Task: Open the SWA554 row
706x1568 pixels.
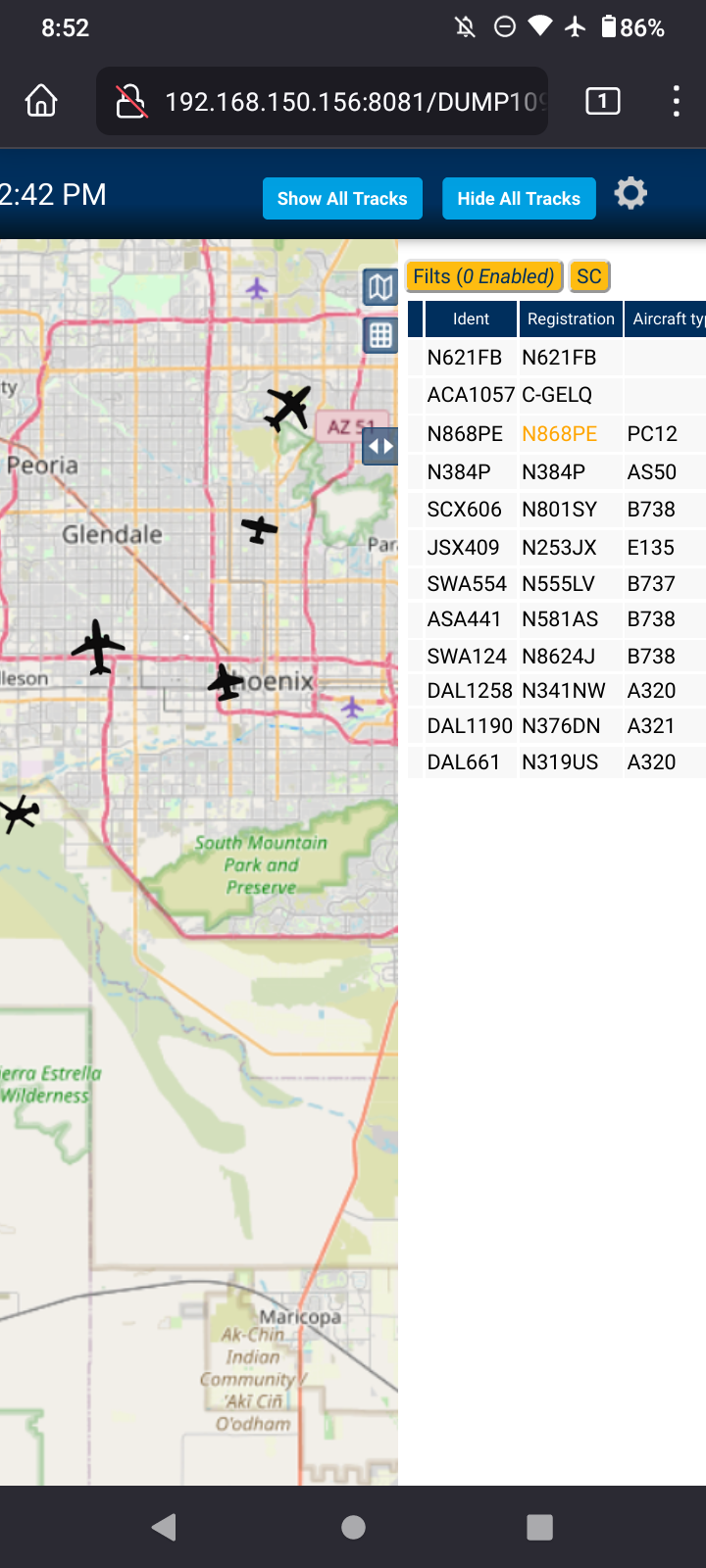Action: (x=557, y=584)
